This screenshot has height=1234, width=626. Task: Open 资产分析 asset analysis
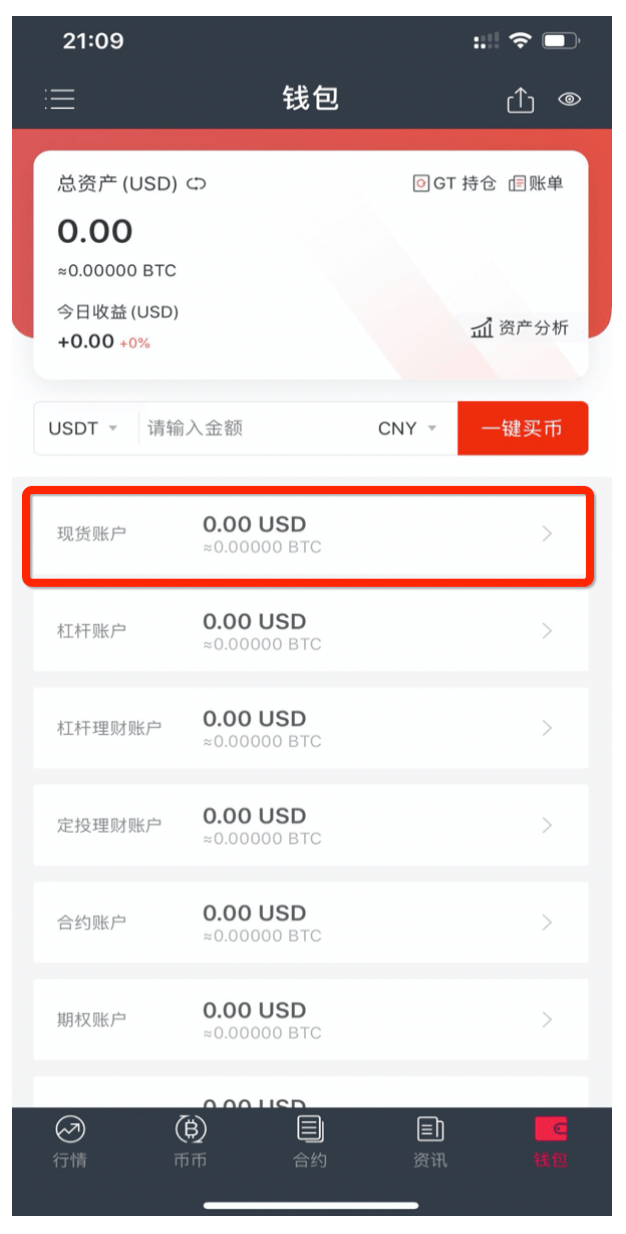click(519, 327)
